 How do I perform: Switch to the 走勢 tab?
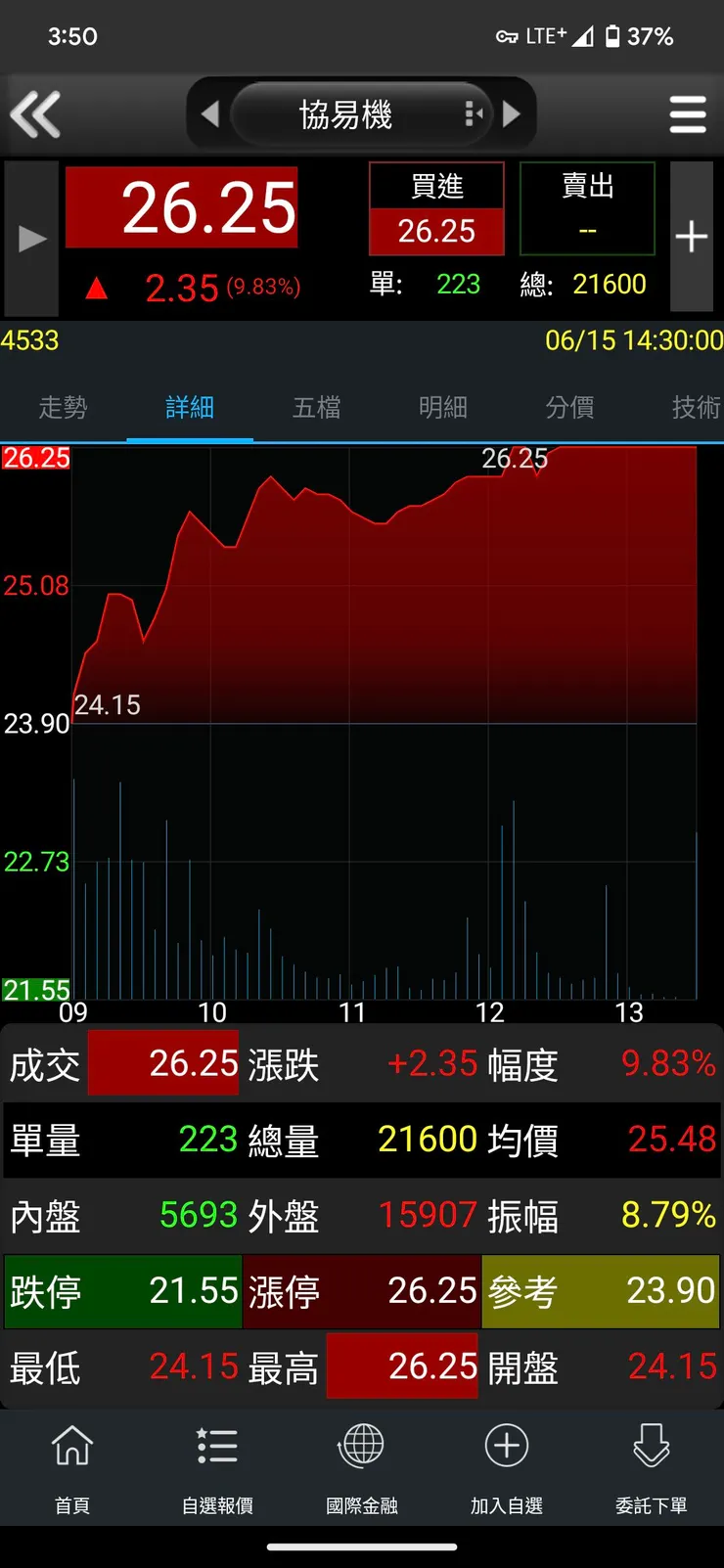click(63, 407)
